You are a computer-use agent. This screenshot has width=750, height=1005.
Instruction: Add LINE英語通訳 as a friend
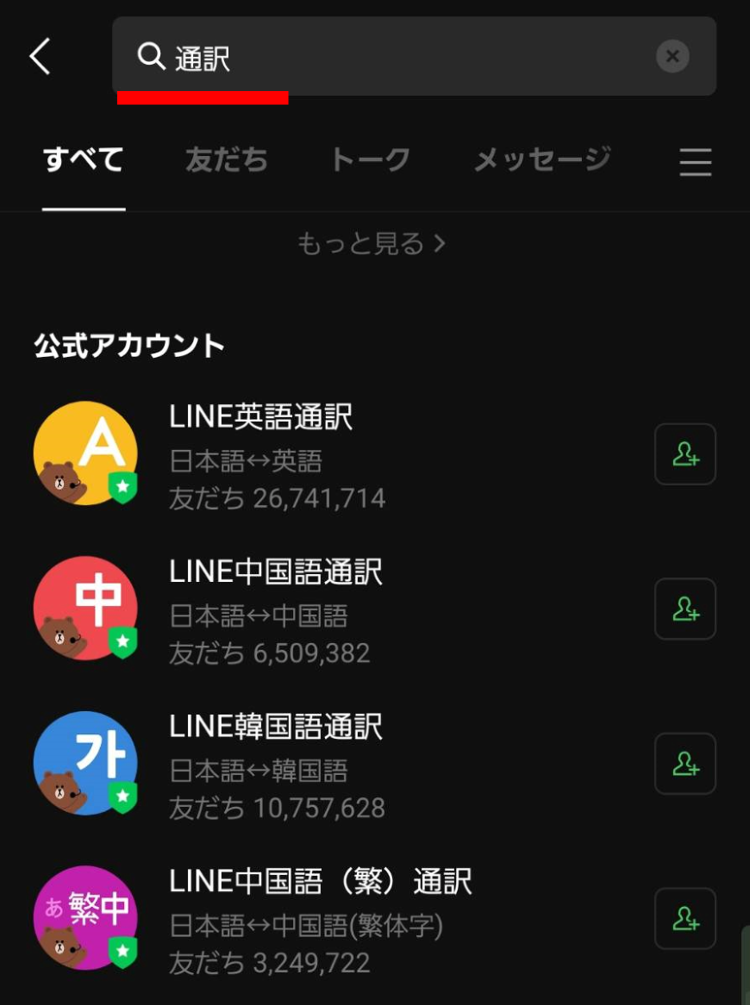(x=685, y=454)
